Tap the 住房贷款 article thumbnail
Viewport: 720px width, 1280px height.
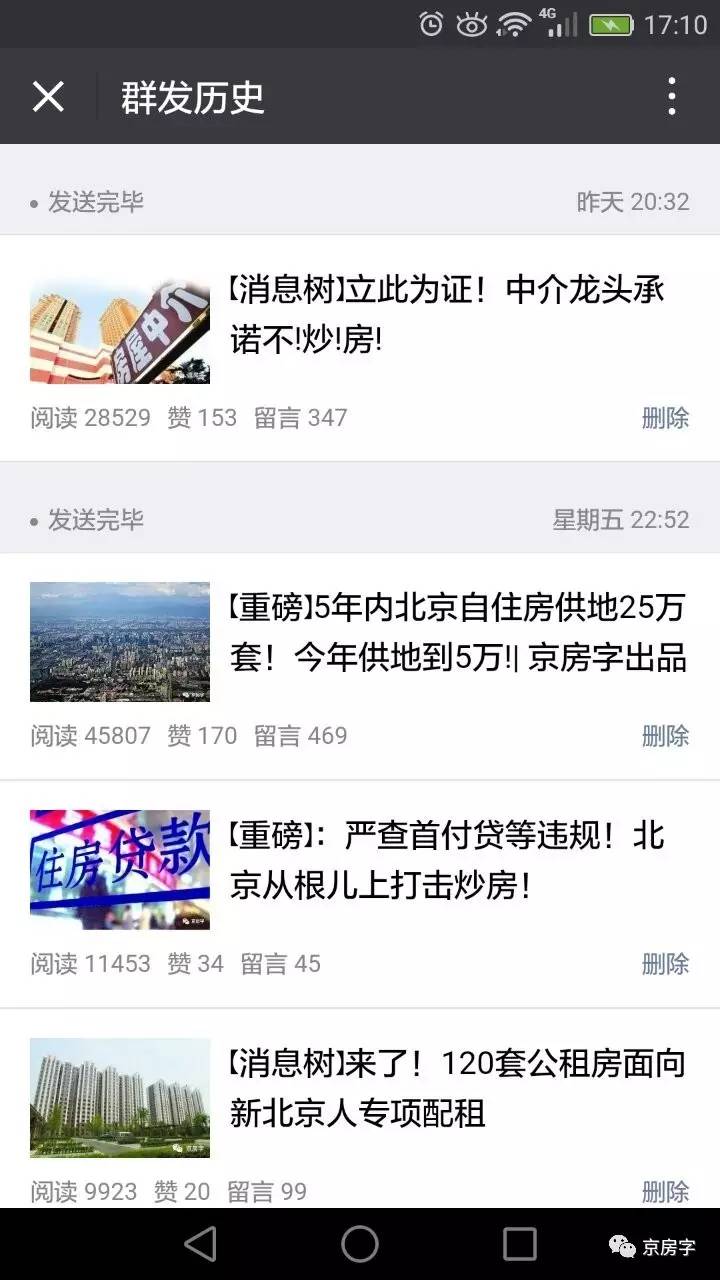[120, 868]
